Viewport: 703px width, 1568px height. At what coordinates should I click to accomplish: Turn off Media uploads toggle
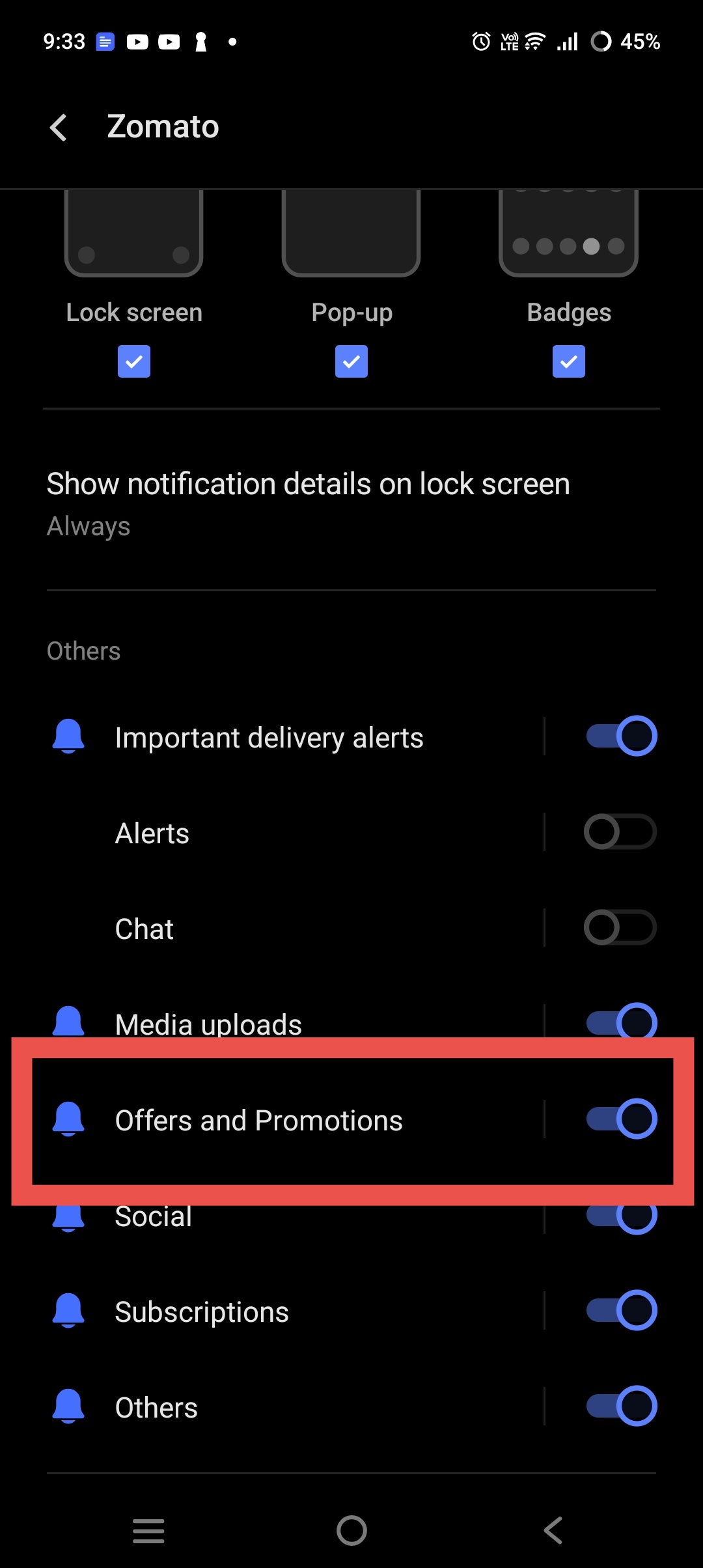(621, 1021)
